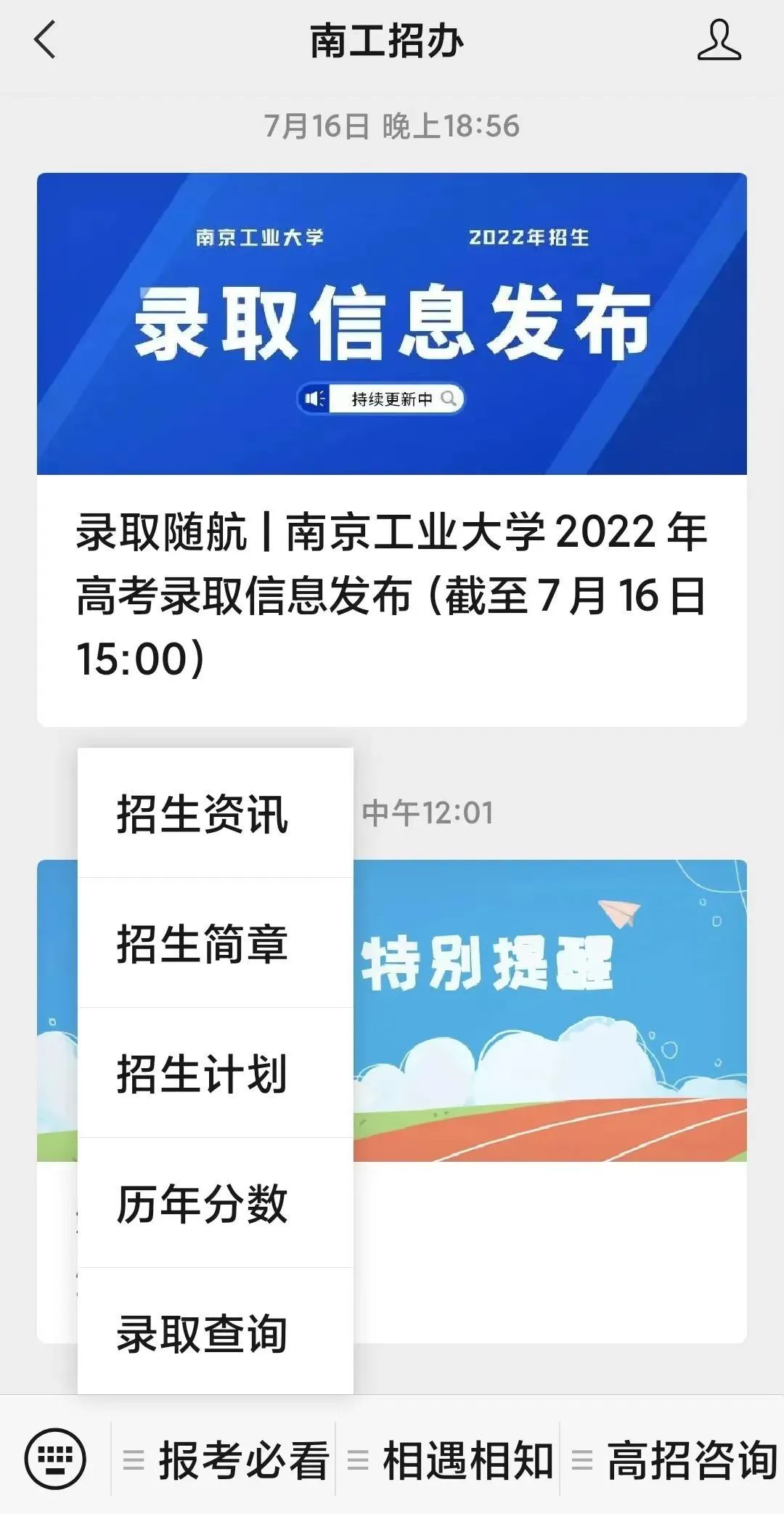
Task: Expand the 相遇相知 bottom menu
Action: coord(450,1460)
